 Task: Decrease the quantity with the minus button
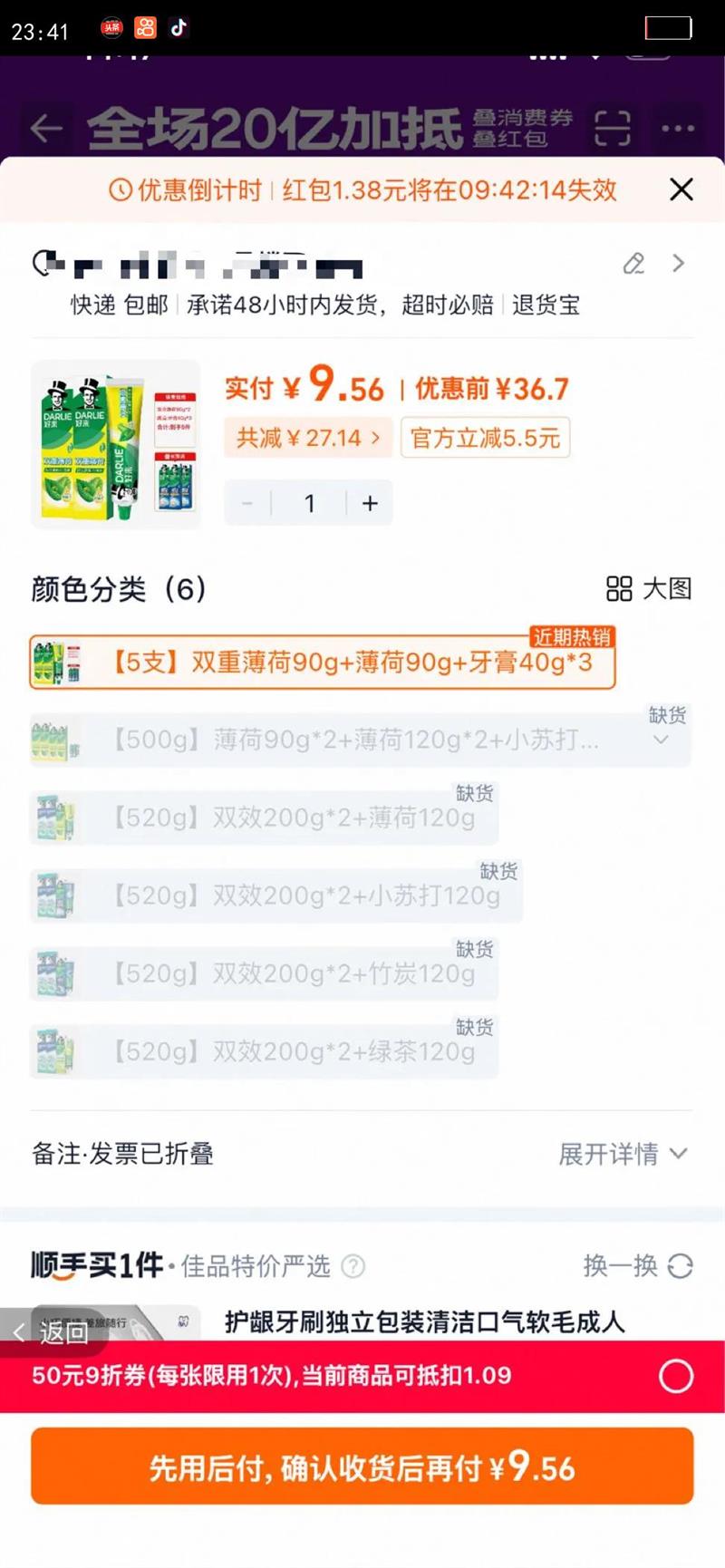coord(247,503)
